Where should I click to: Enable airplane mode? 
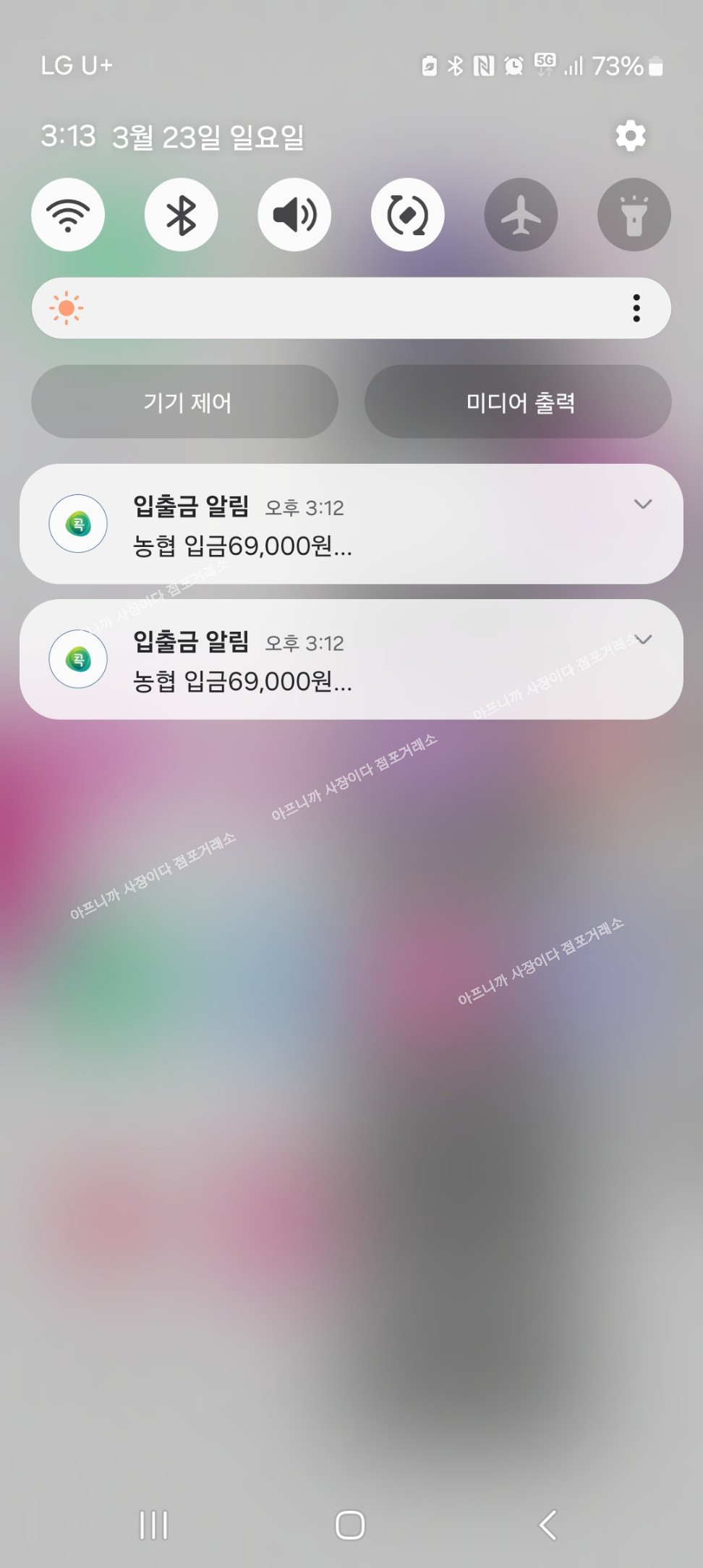click(x=521, y=215)
